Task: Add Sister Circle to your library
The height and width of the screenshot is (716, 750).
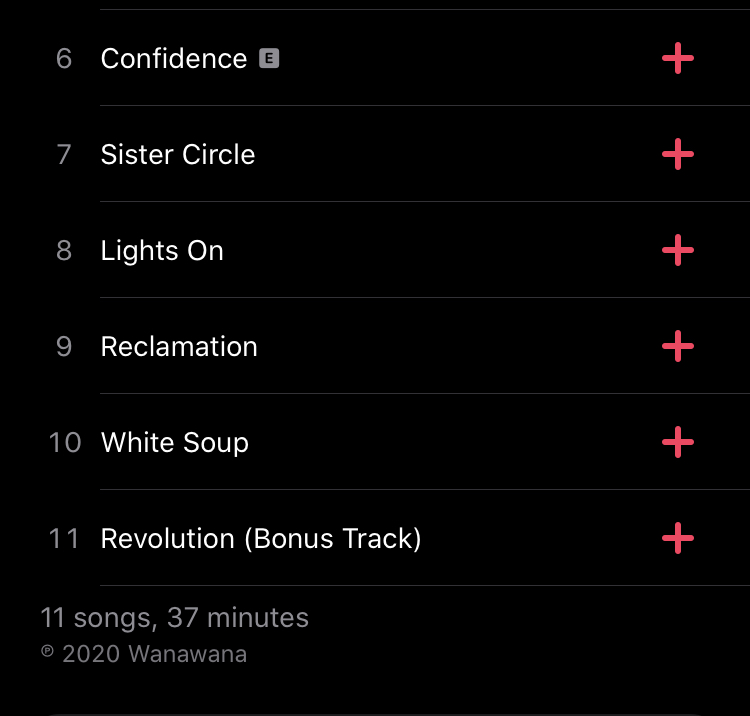Action: pos(678,155)
